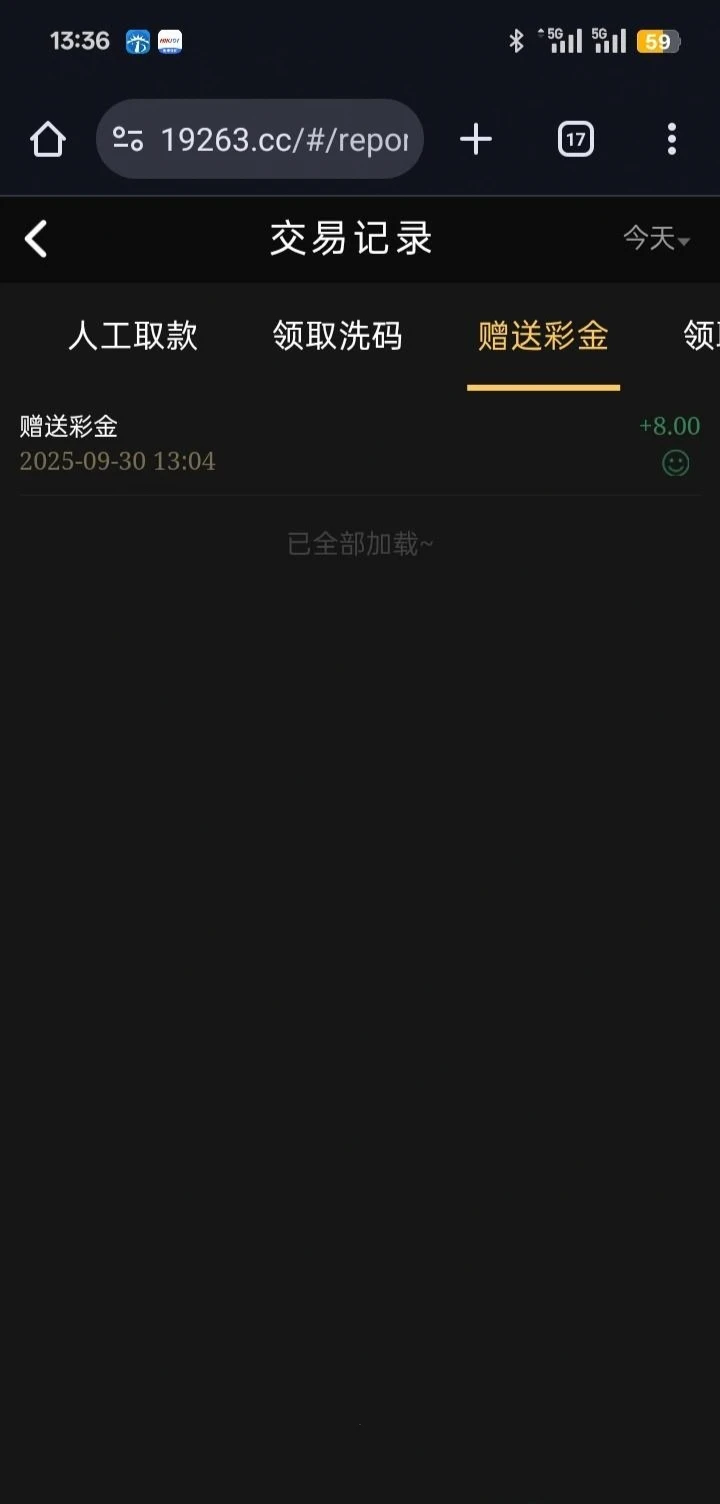This screenshot has width=720, height=1504.
Task: Select the active 赠送彩金 tab
Action: (x=543, y=337)
